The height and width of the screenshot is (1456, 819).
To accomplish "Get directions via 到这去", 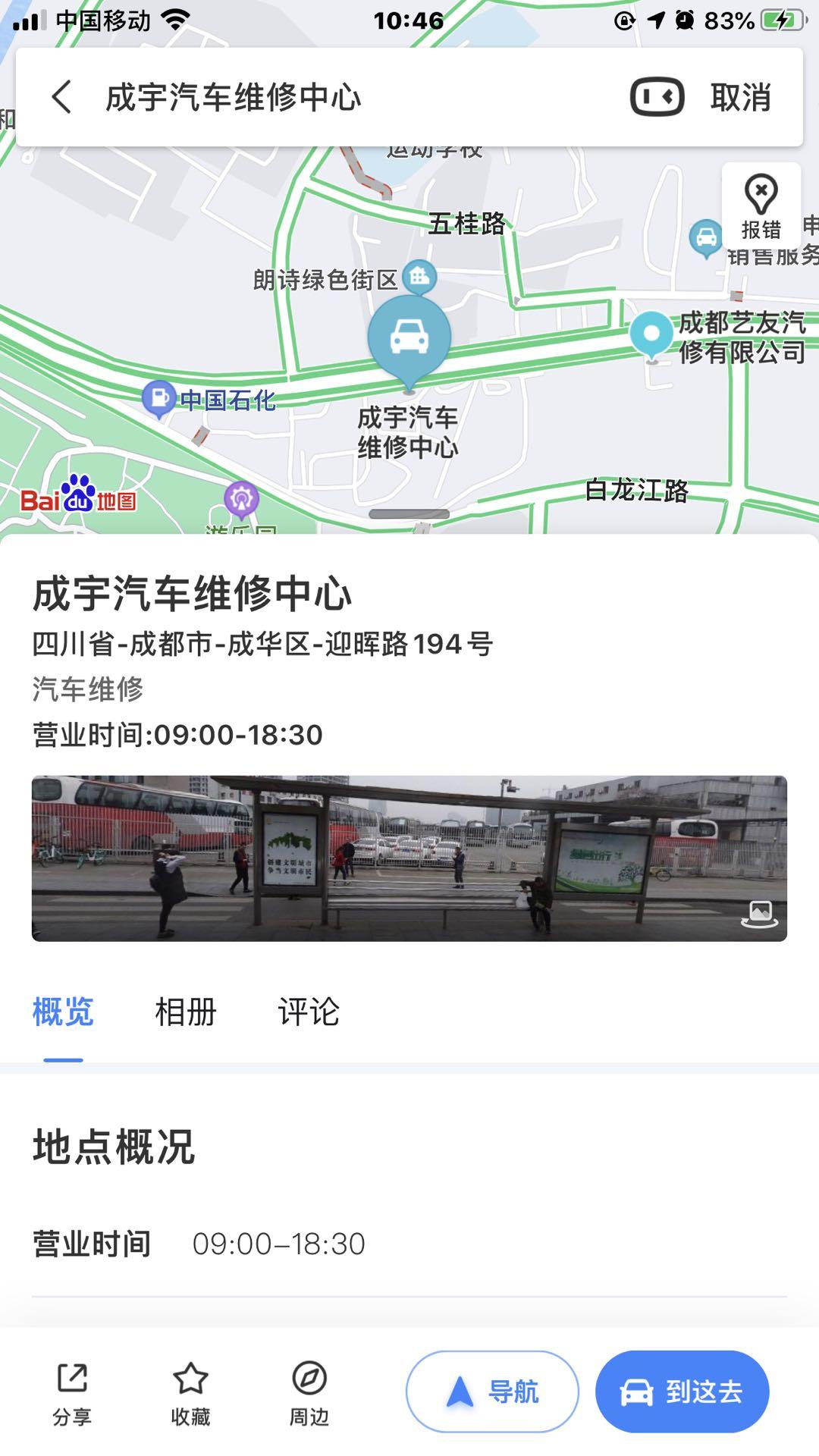I will [682, 1392].
